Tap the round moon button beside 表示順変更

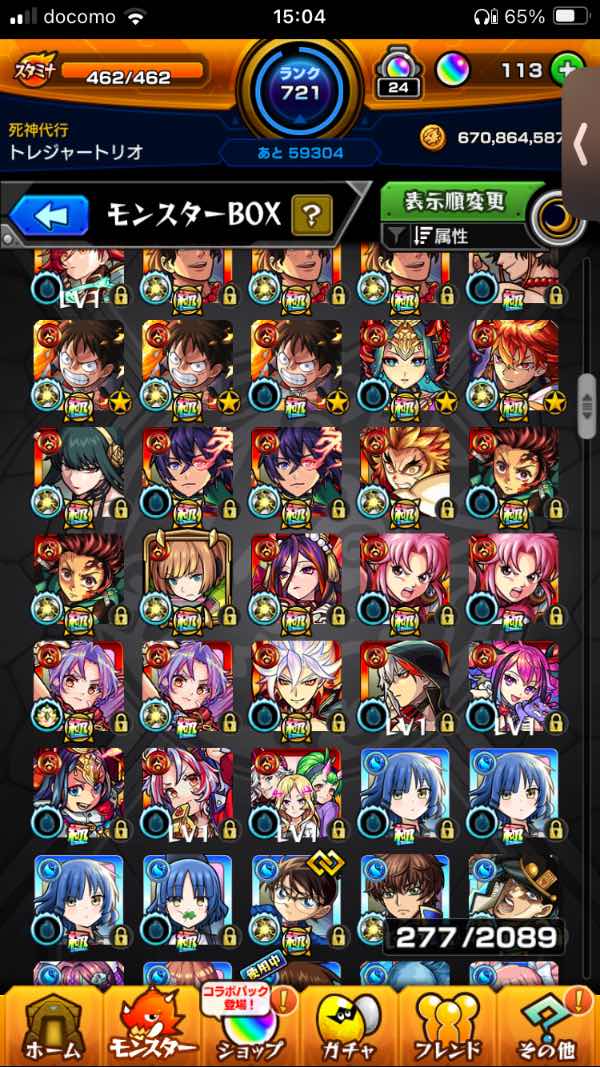pyautogui.click(x=556, y=221)
